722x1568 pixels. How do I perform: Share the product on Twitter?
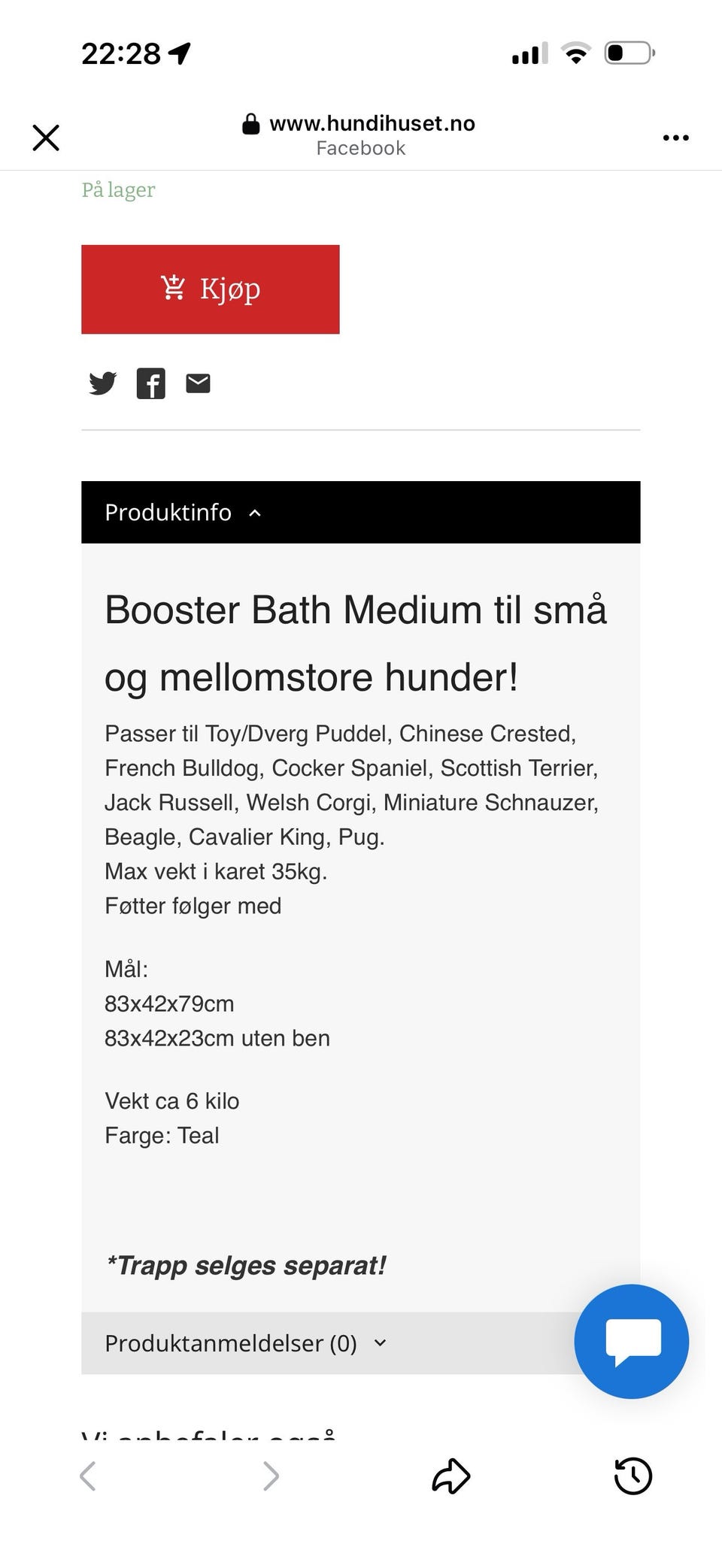coord(102,383)
